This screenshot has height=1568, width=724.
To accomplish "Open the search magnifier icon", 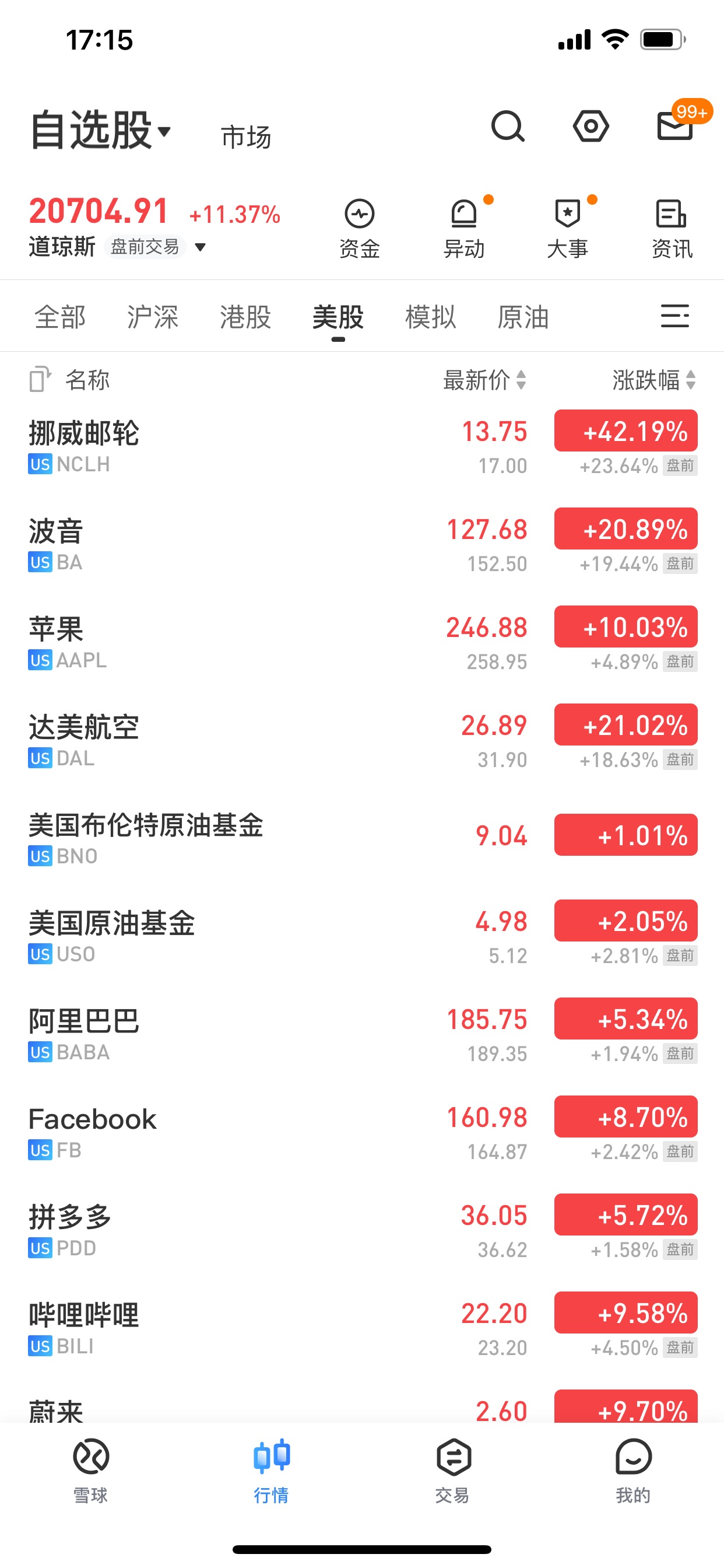I will 508,126.
